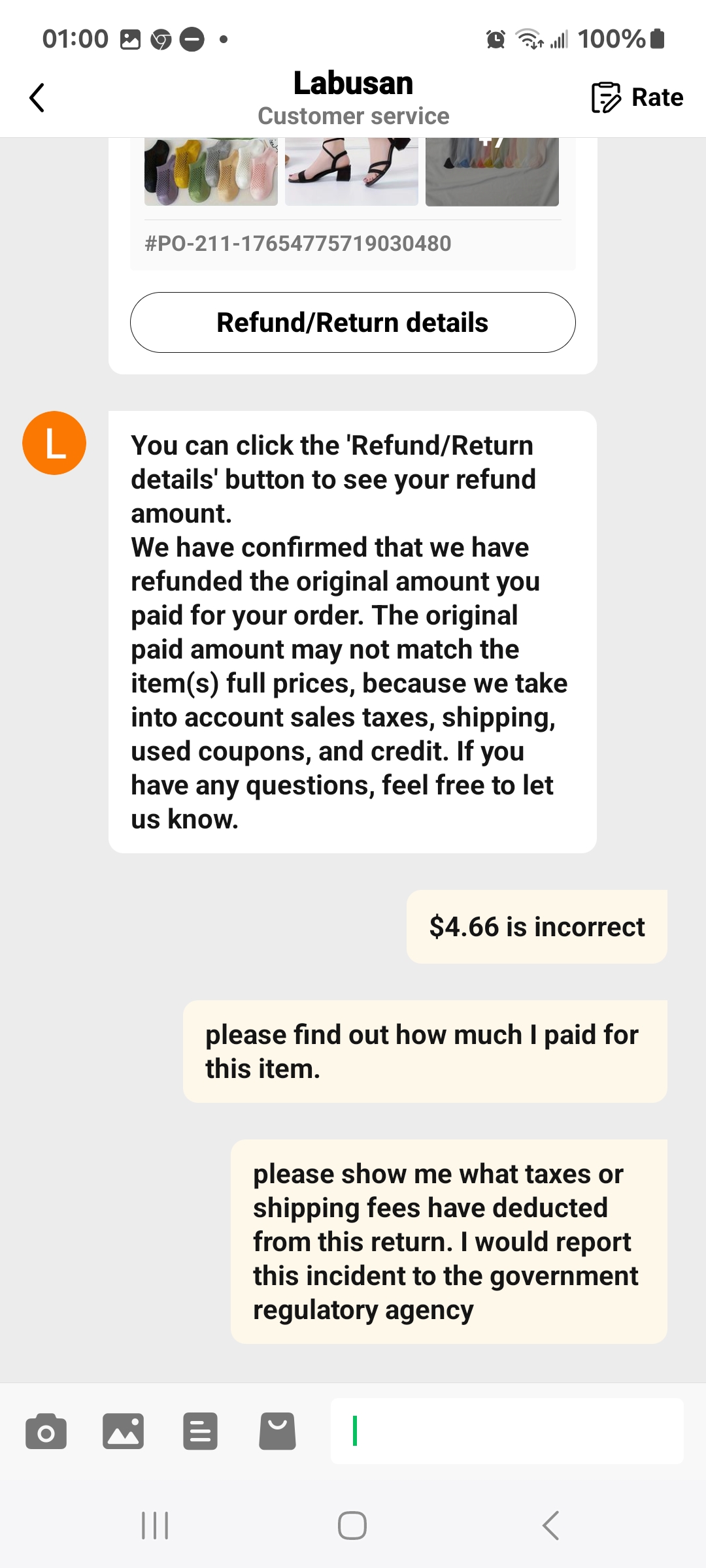Attach an image from the gallery

point(123,1431)
